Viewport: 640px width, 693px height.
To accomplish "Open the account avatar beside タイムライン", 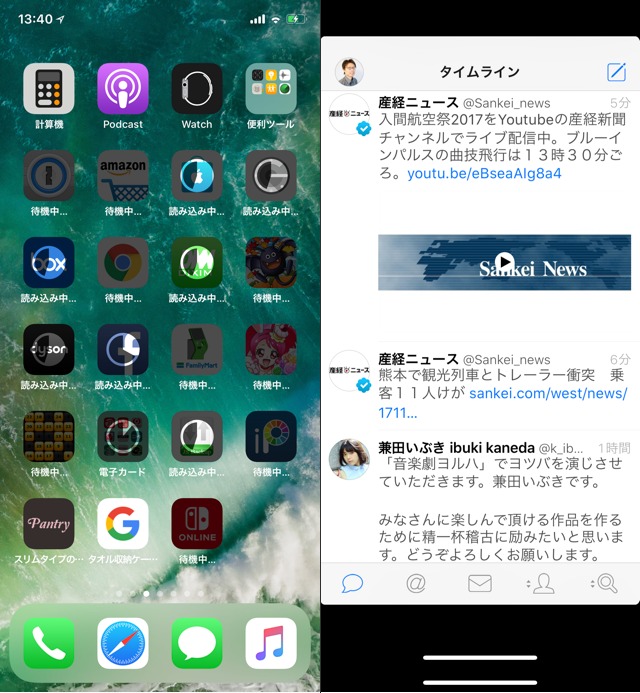I will tap(349, 72).
